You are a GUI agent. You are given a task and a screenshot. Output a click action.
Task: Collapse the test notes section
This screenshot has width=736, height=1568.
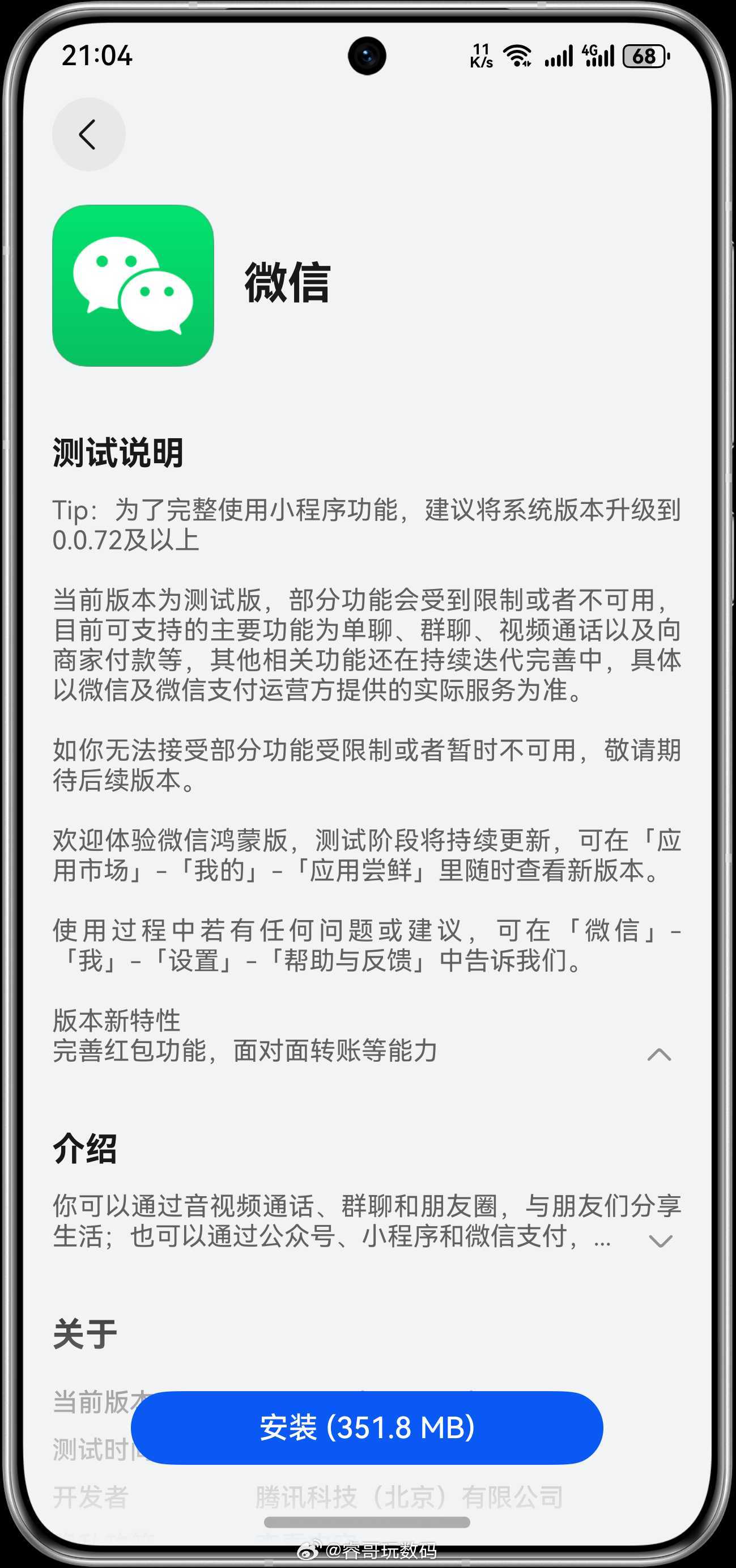pos(660,1055)
